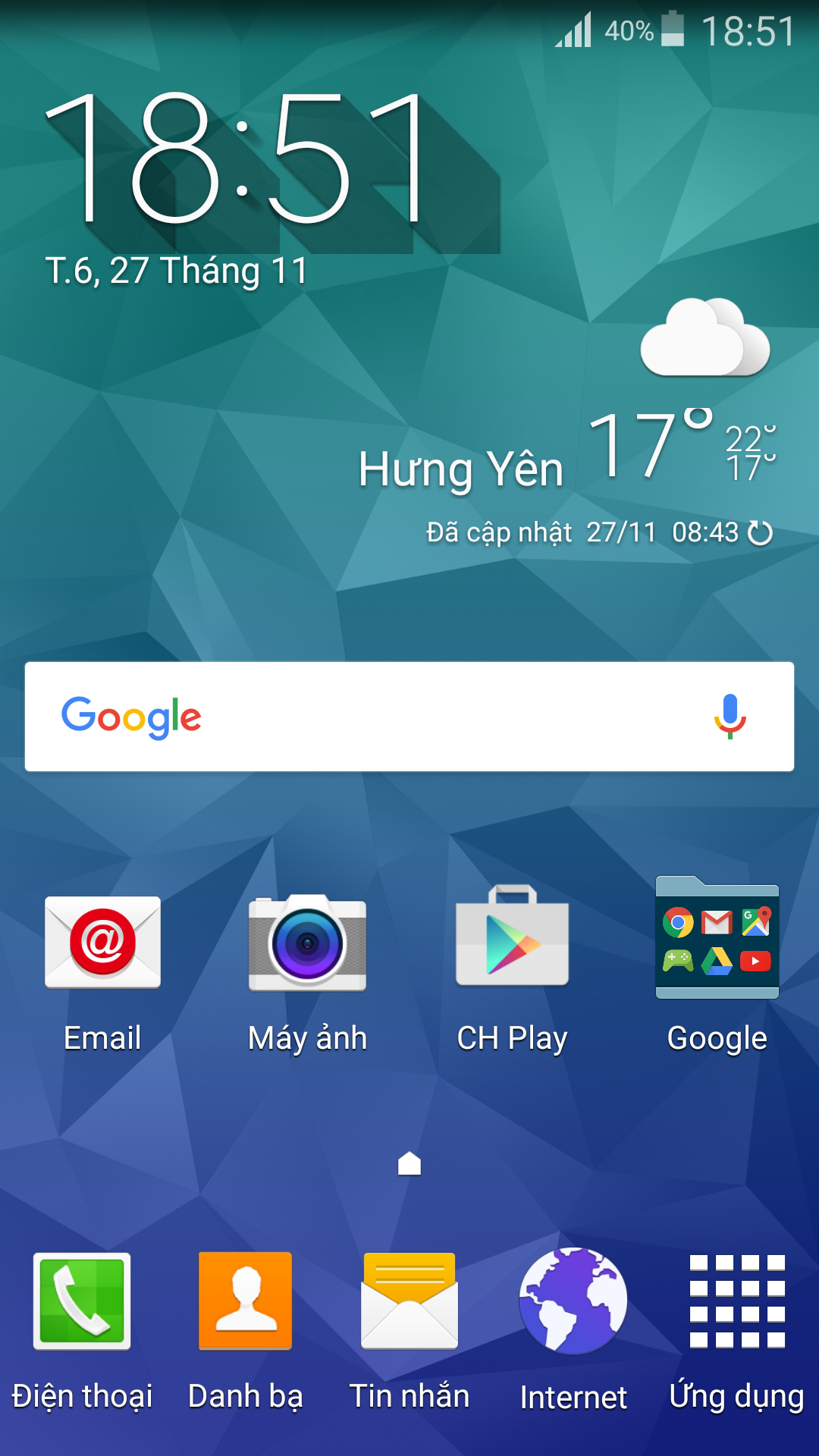Start voice search with the microphone
This screenshot has height=1456, width=819.
[730, 717]
